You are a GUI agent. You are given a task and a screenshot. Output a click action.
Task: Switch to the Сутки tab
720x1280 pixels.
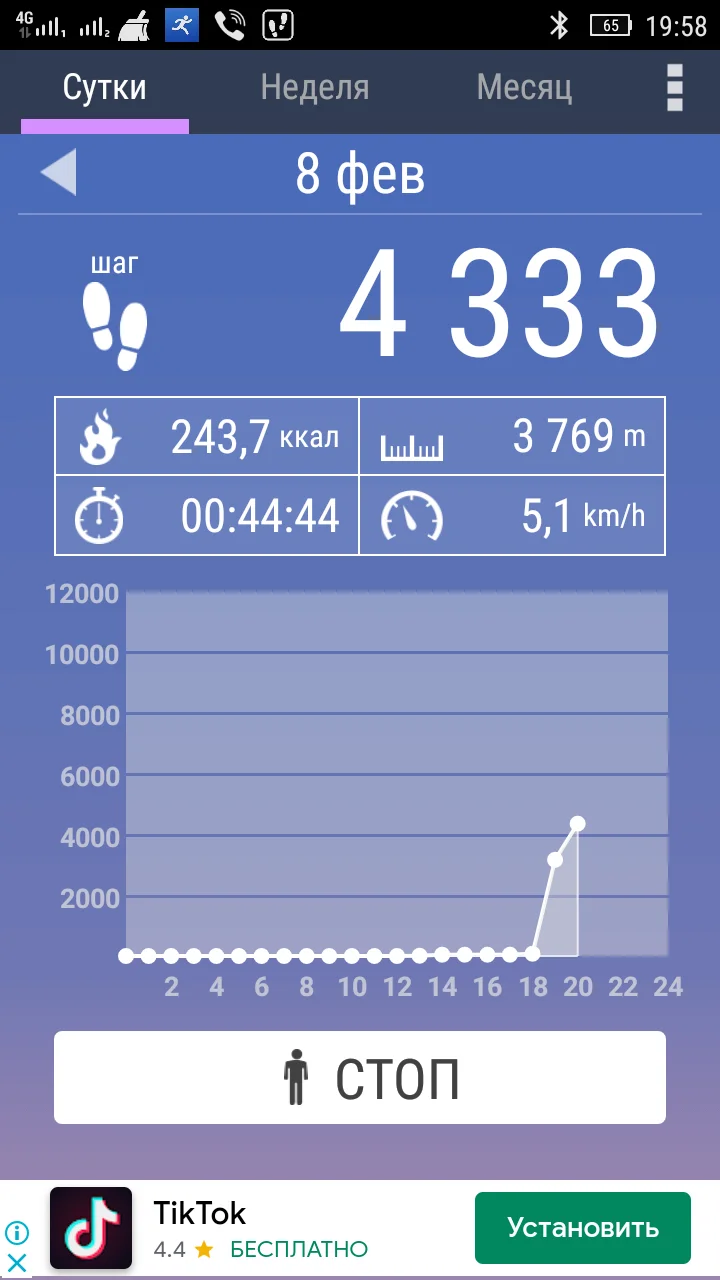[x=105, y=88]
